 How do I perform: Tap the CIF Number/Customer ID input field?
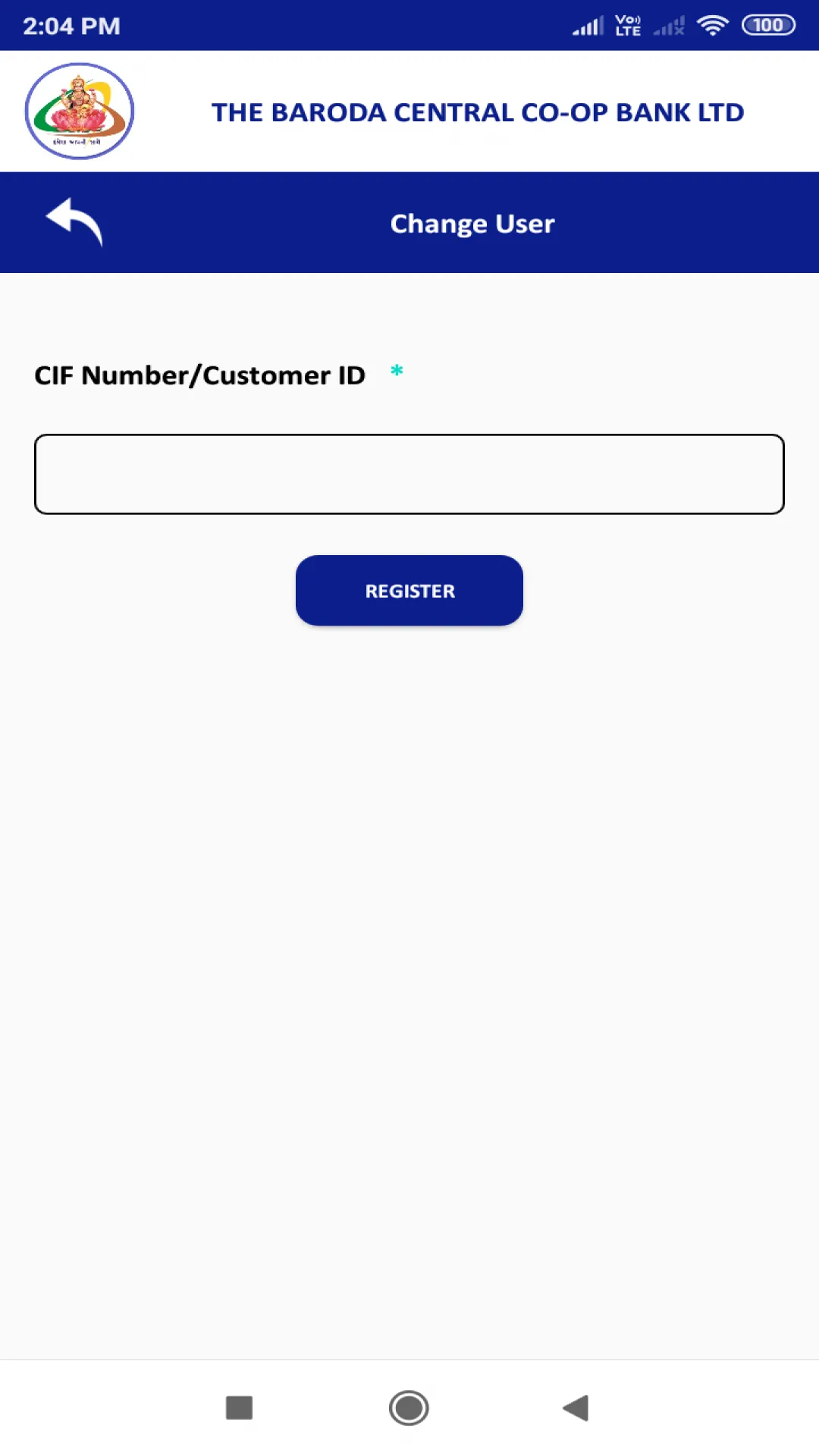point(409,475)
